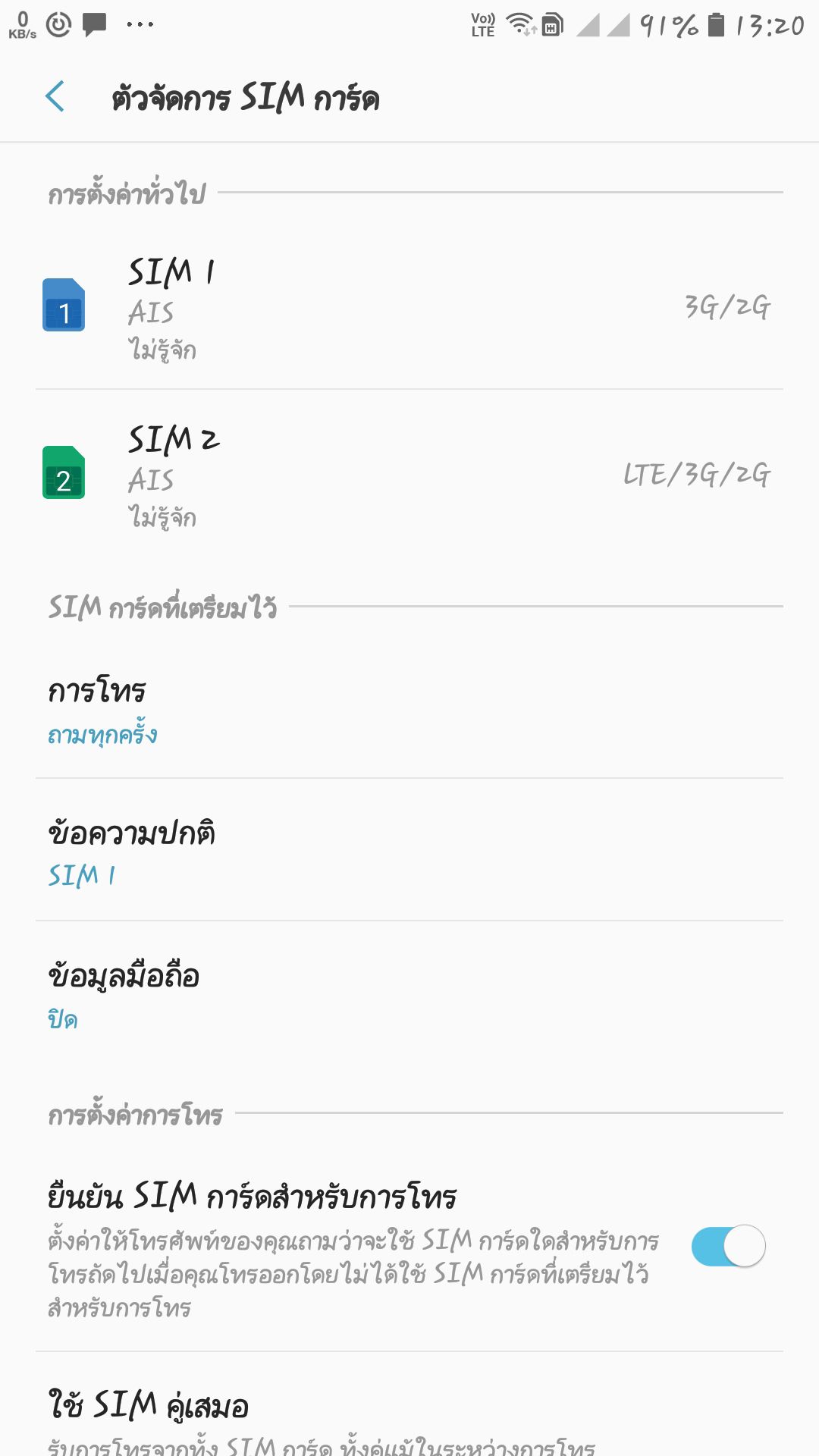Go back from SIM card manager
The image size is (819, 1456).
[55, 97]
